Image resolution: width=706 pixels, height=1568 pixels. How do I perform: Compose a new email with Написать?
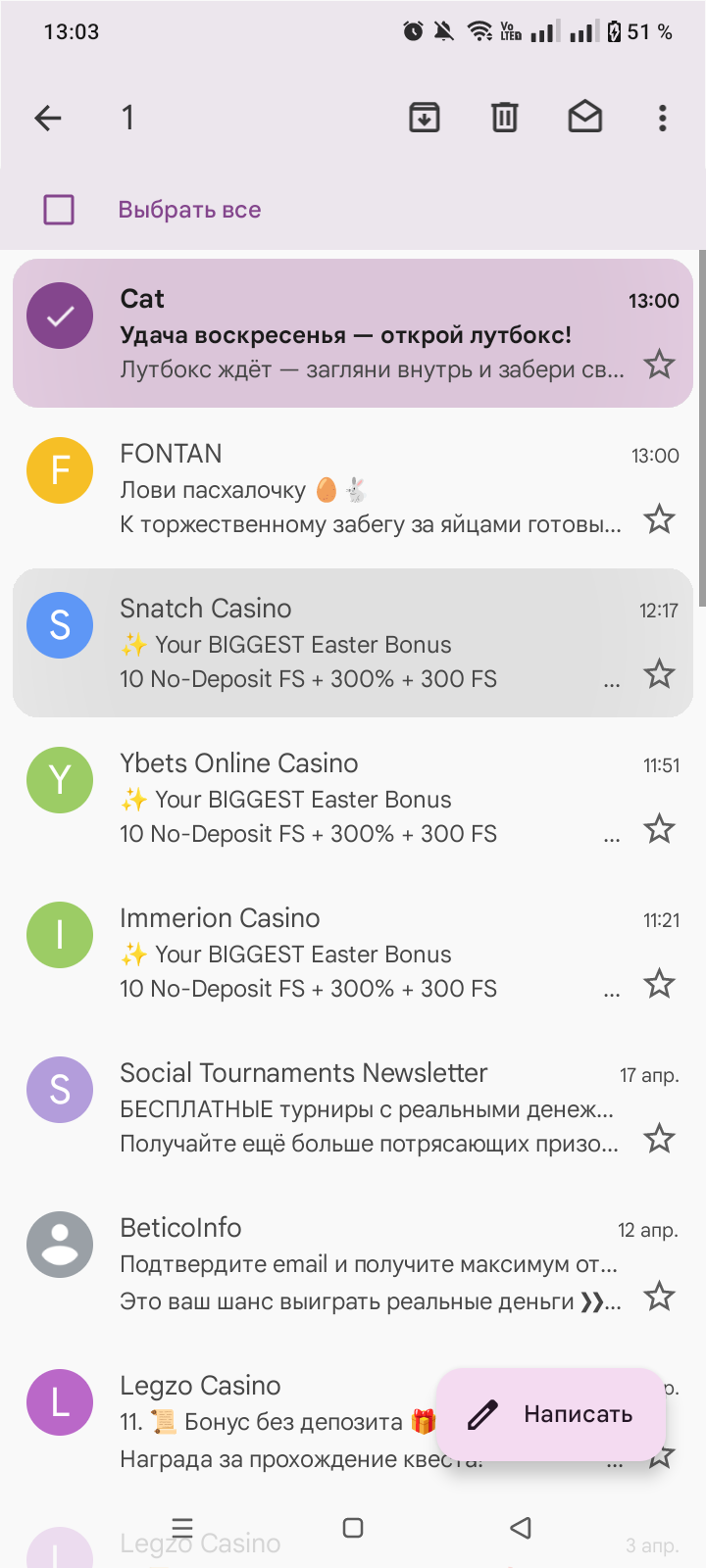pyautogui.click(x=551, y=1414)
